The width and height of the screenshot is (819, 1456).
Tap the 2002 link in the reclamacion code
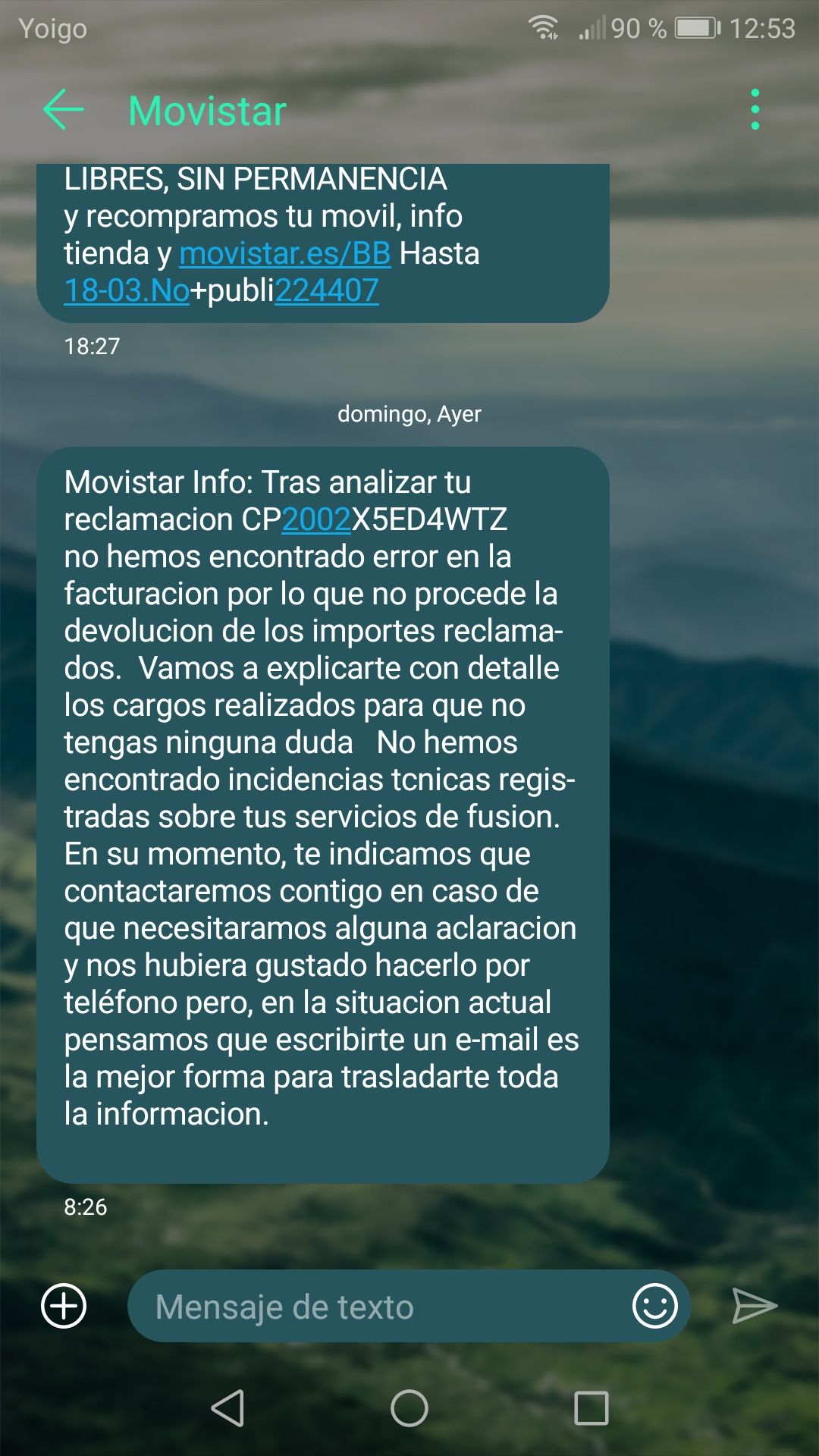[x=315, y=519]
